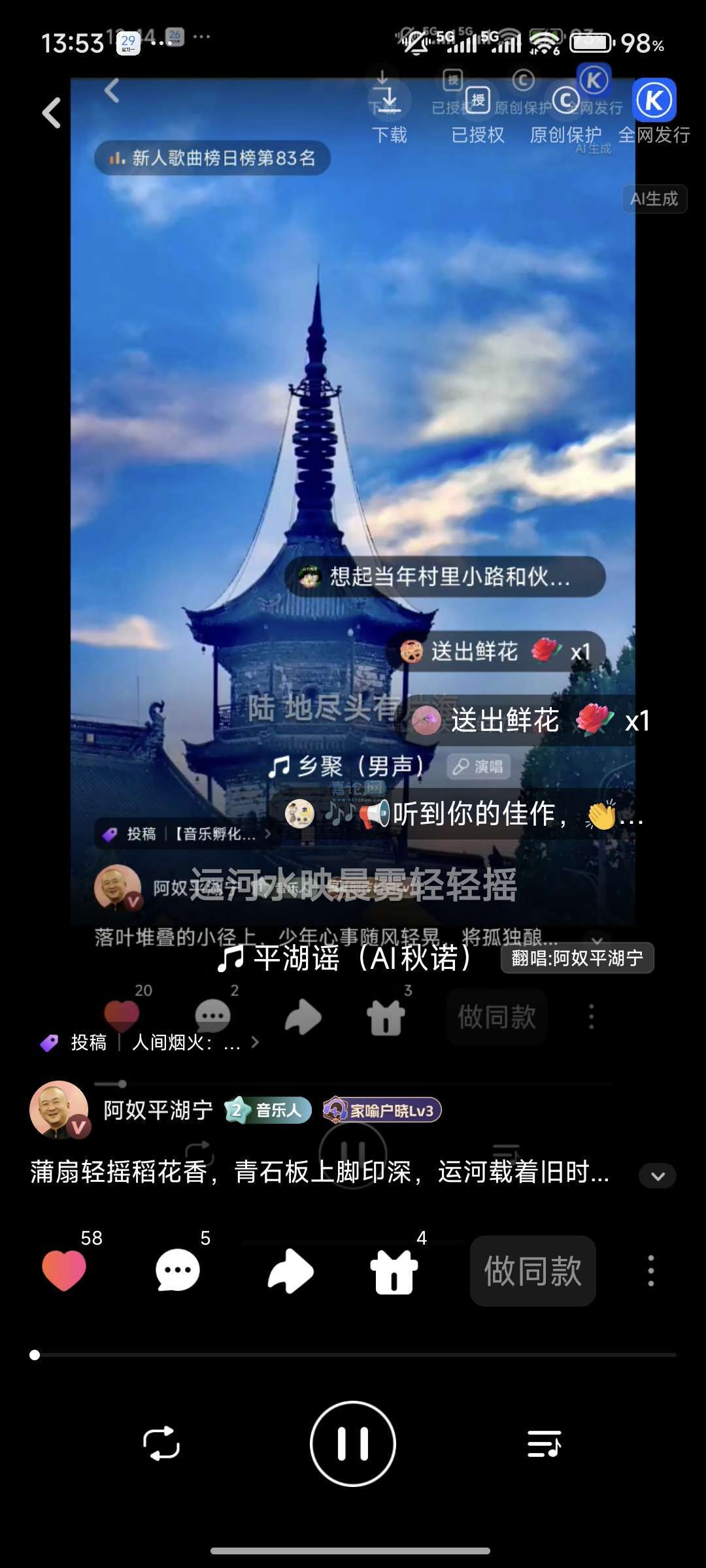Go back using the top-left arrow
This screenshot has height=1568, width=706.
[x=52, y=113]
